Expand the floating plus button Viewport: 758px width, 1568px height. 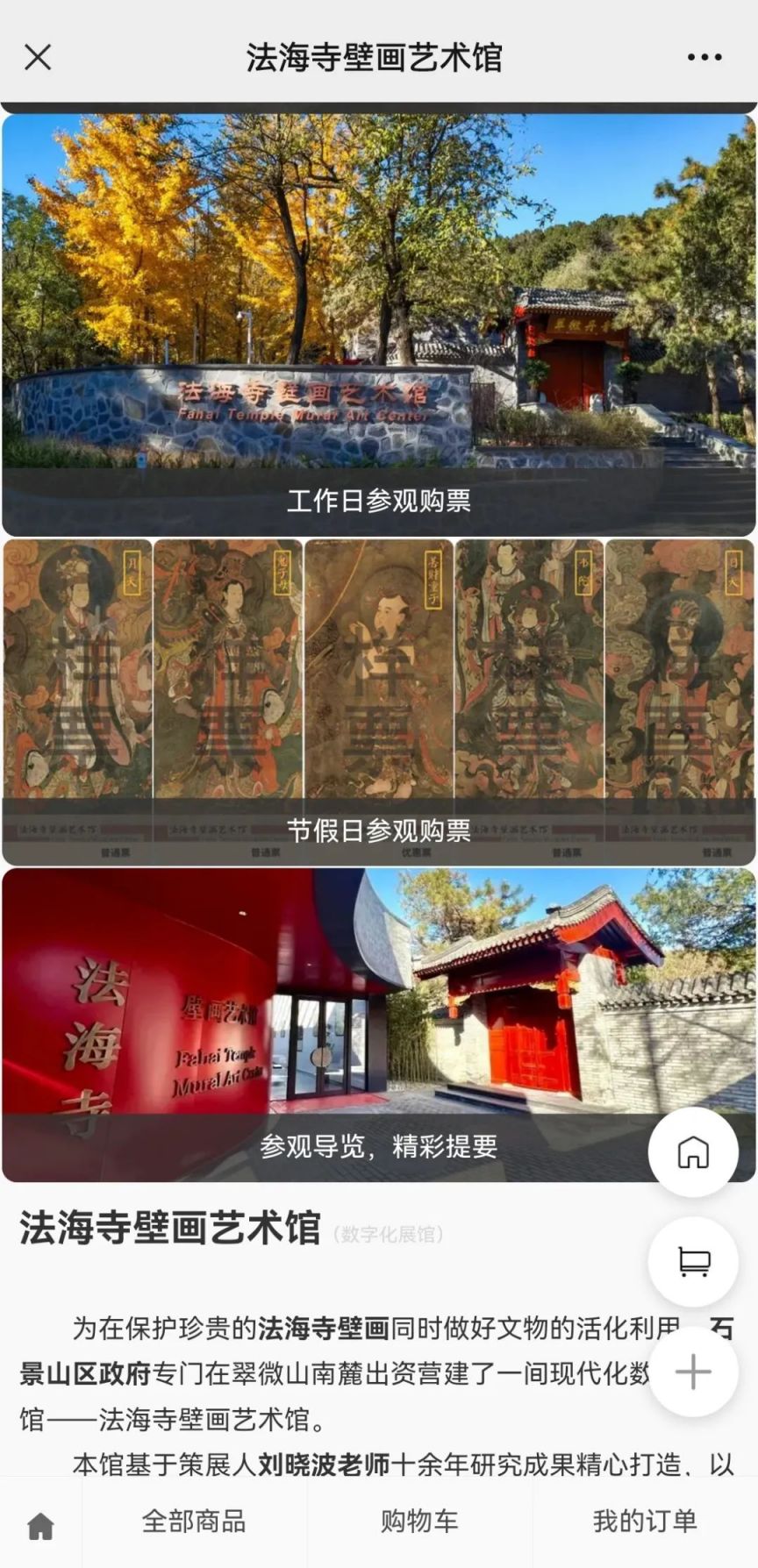[693, 1372]
